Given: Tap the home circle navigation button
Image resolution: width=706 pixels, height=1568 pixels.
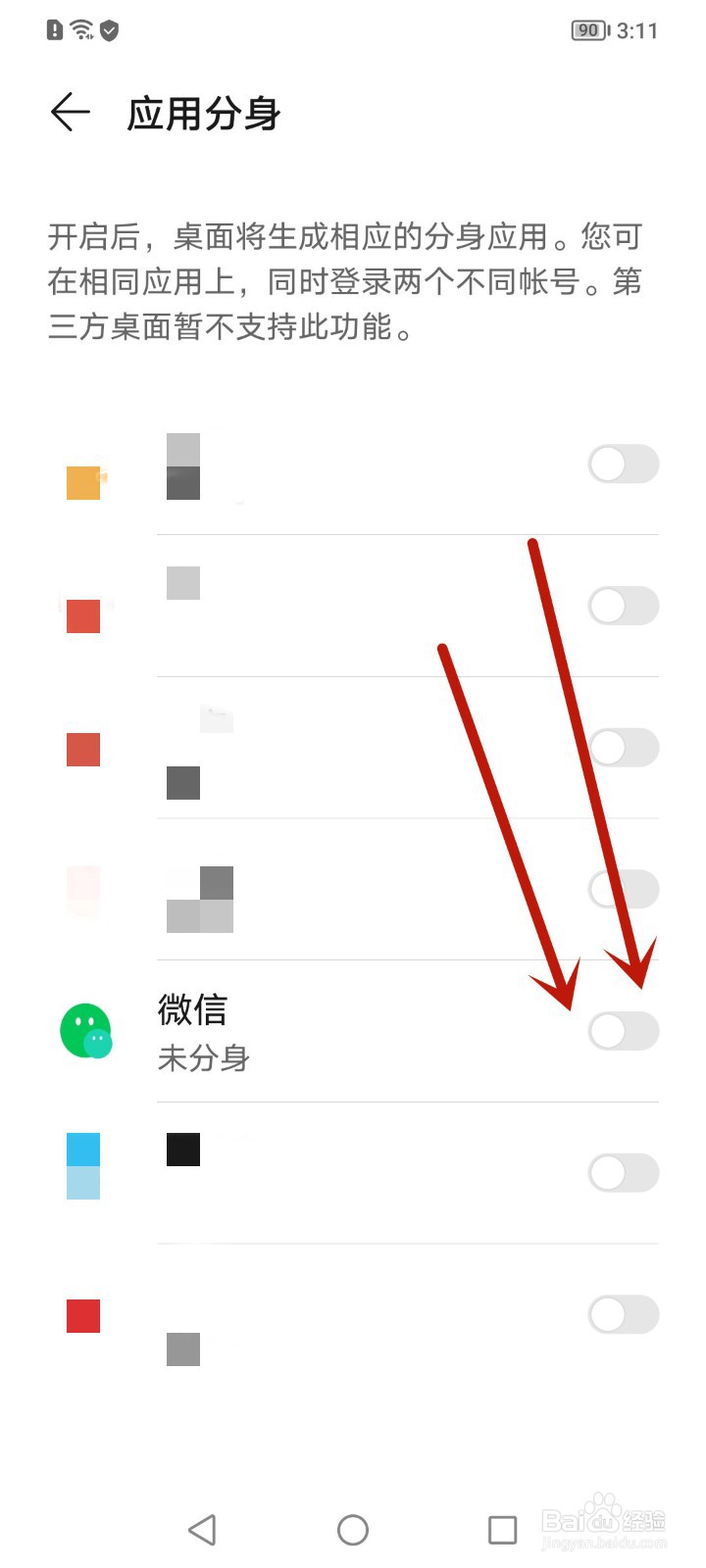Looking at the screenshot, I should click(353, 1529).
